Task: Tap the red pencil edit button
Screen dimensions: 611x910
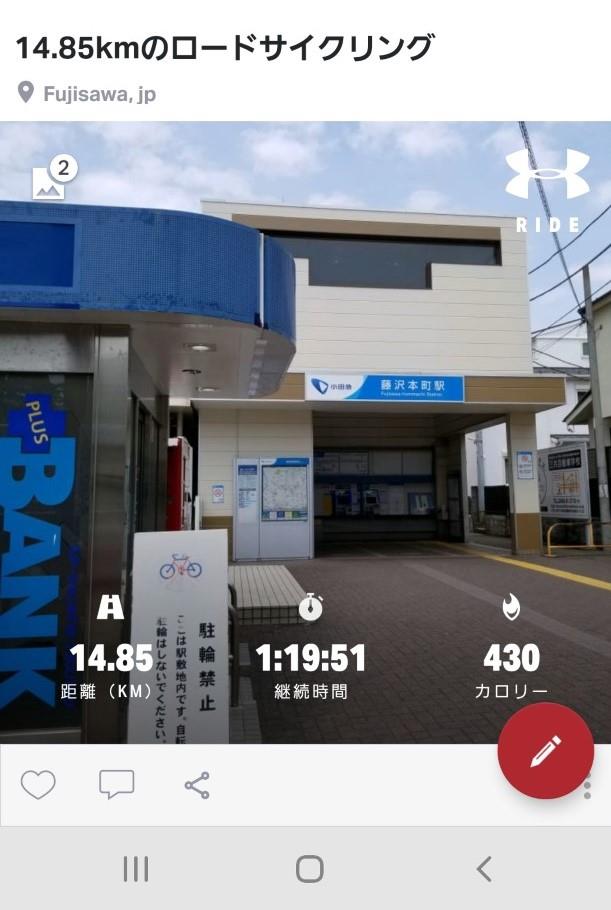Action: pyautogui.click(x=545, y=751)
